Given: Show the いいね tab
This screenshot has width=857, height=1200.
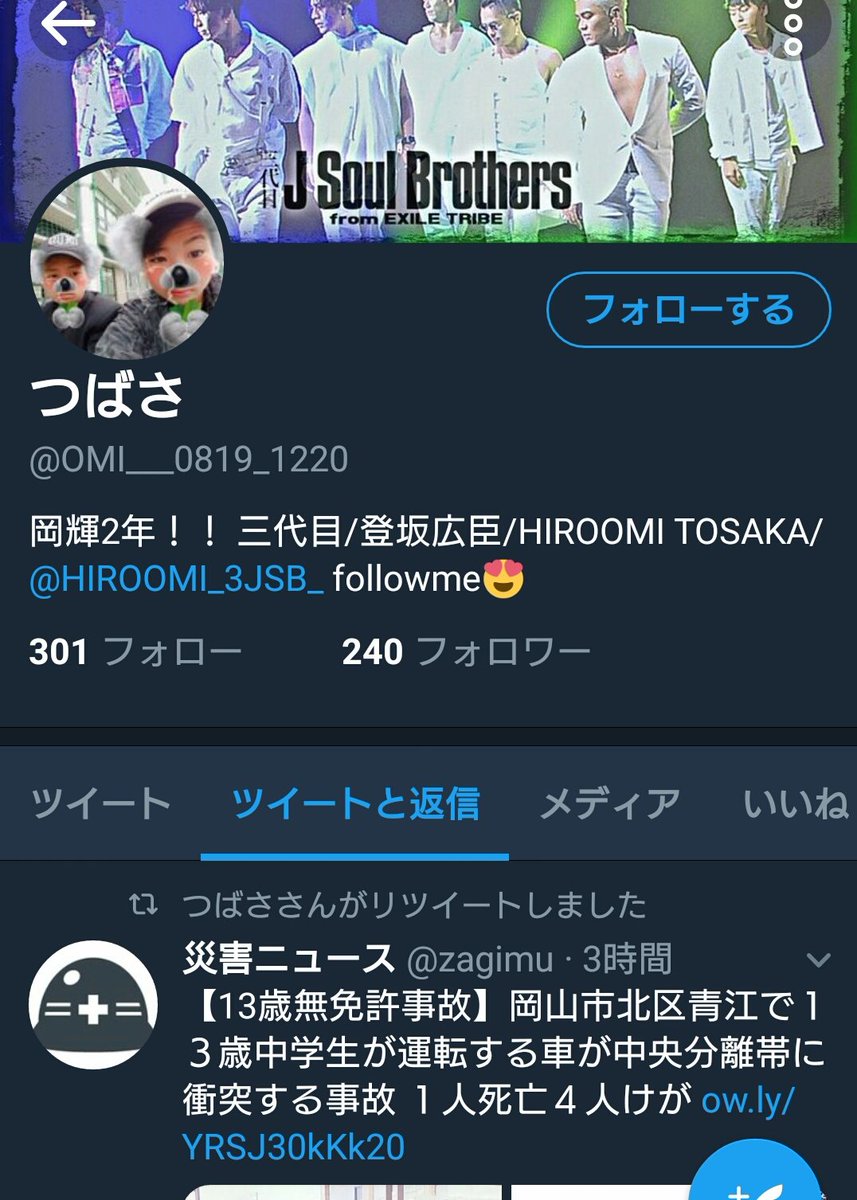Looking at the screenshot, I should pyautogui.click(x=796, y=803).
